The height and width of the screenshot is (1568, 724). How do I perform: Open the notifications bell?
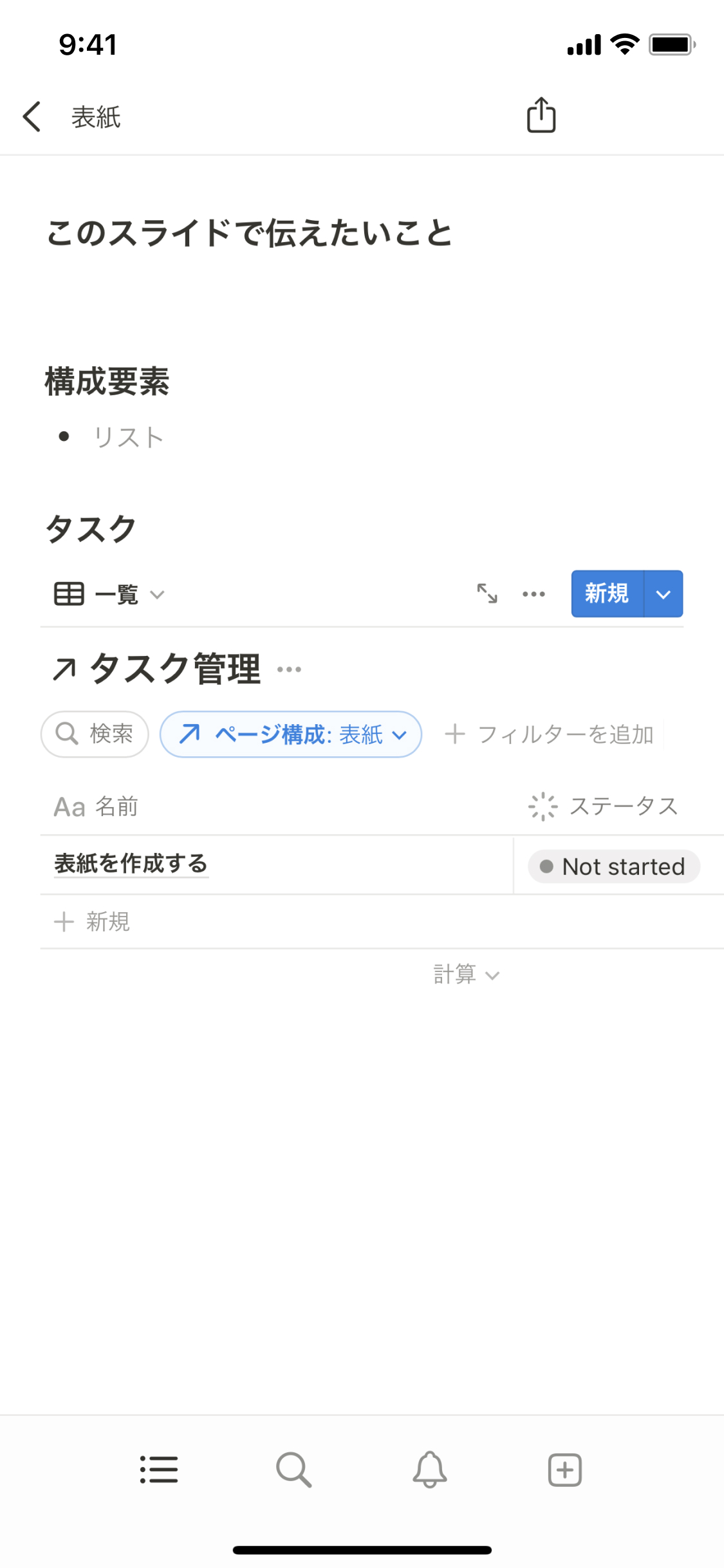coord(429,1470)
